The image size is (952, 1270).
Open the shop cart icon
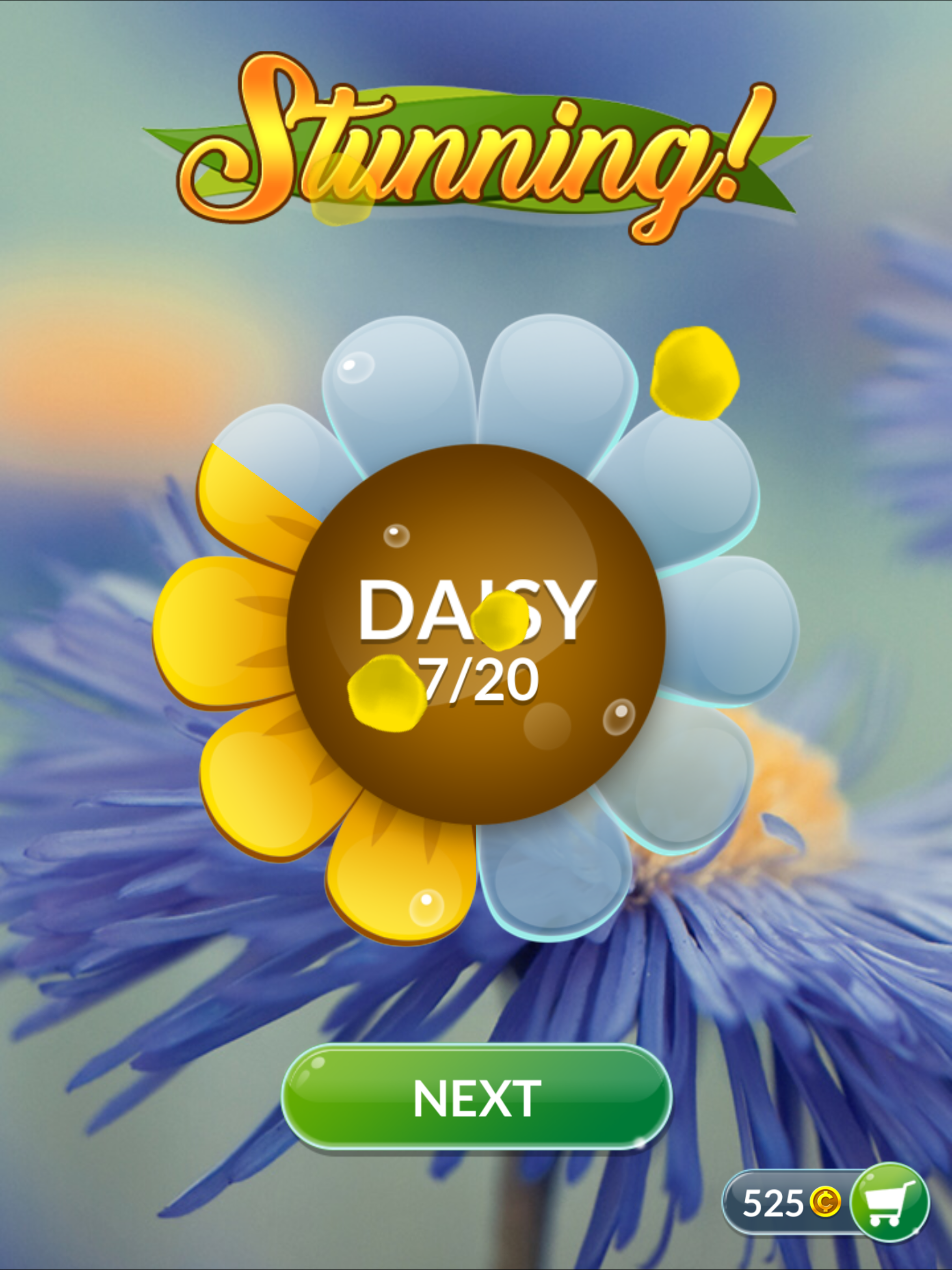tap(889, 1202)
